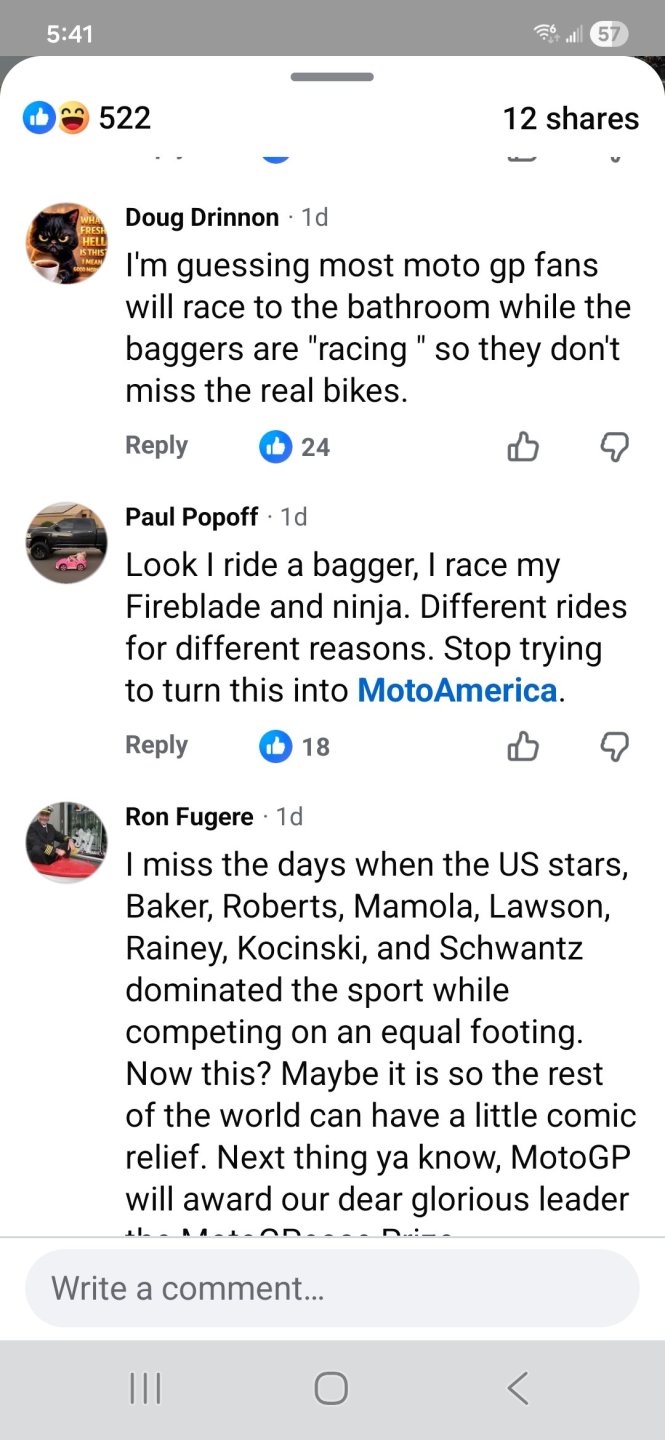Like Paul Popoff's comment

click(x=523, y=746)
